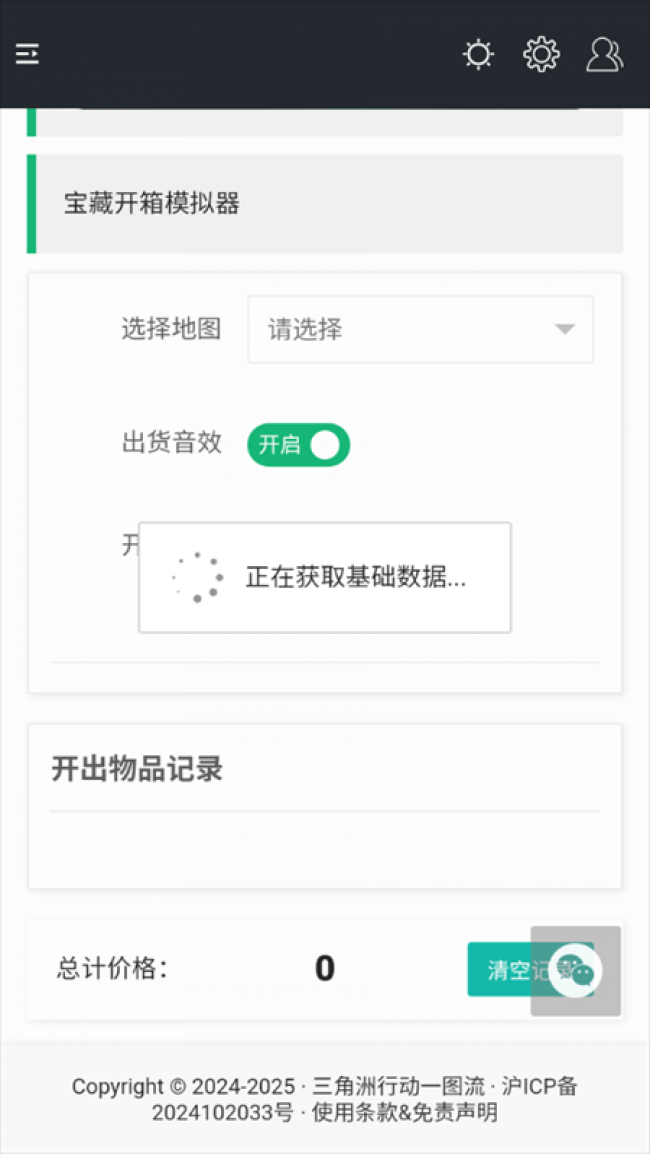The height and width of the screenshot is (1154, 650).
Task: Open 使用条款&免责声明 link
Action: tap(405, 1112)
